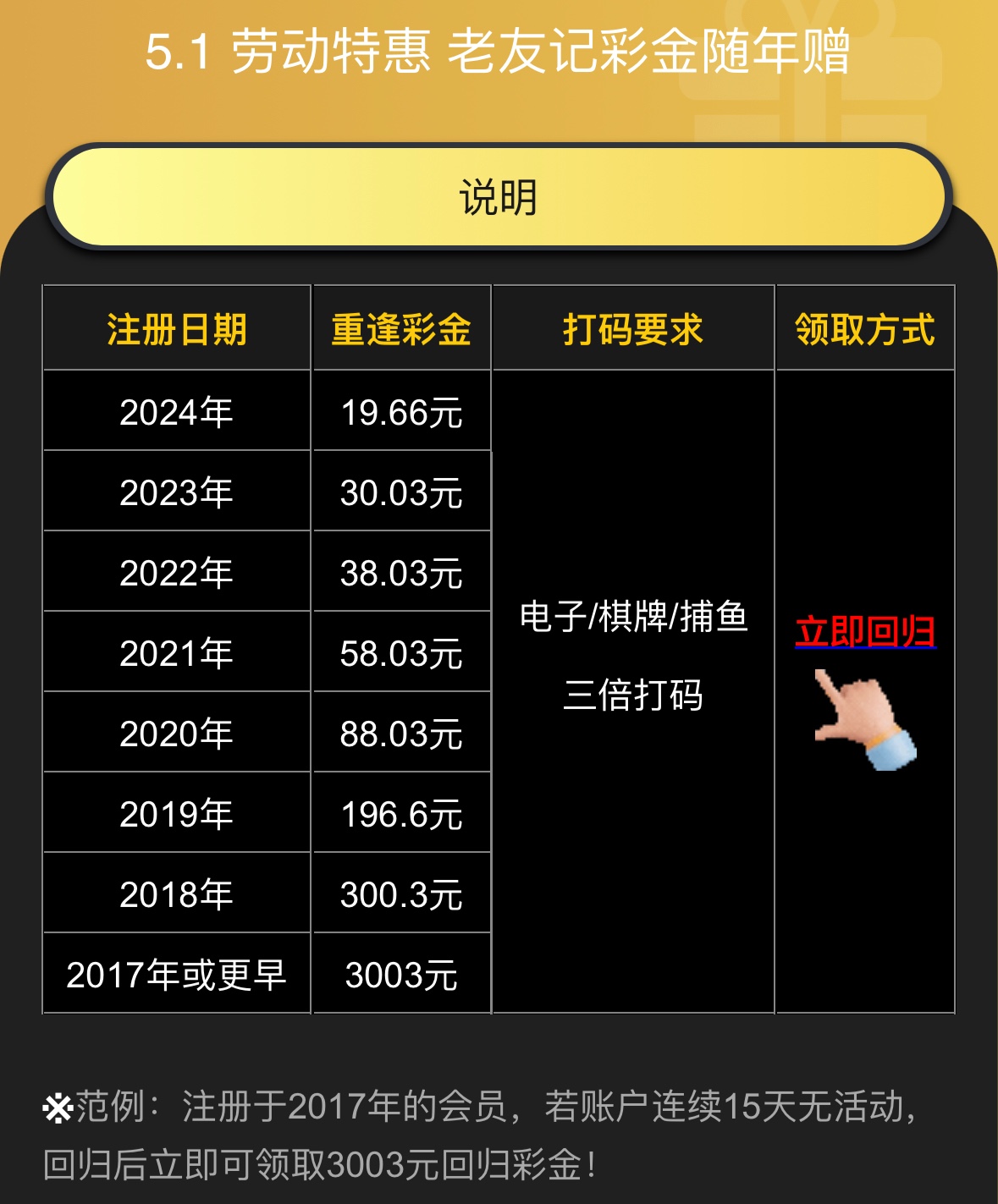The height and width of the screenshot is (1204, 998).
Task: Open the 立即回归 link
Action: (865, 632)
